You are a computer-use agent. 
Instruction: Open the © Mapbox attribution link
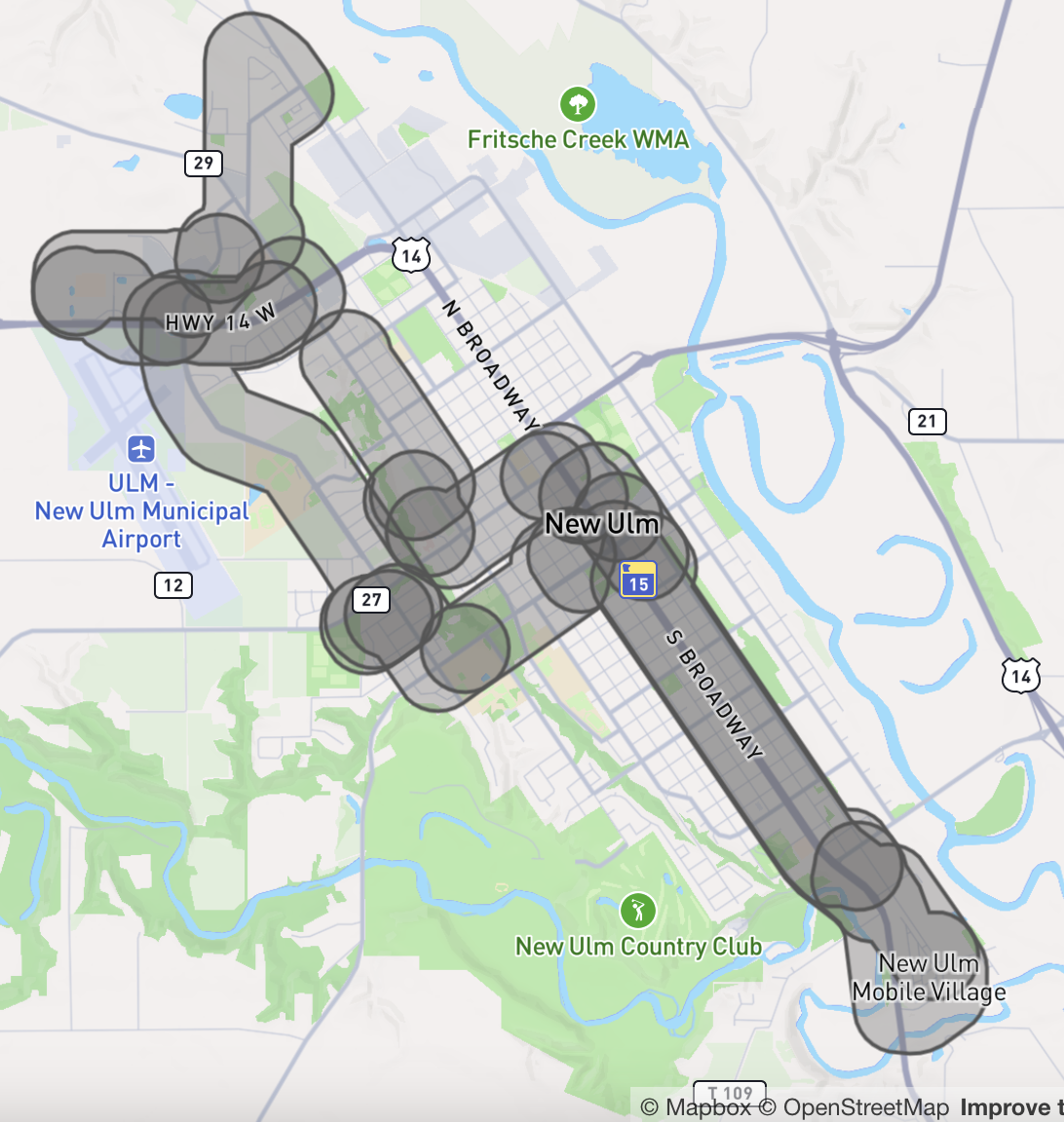point(696,1107)
